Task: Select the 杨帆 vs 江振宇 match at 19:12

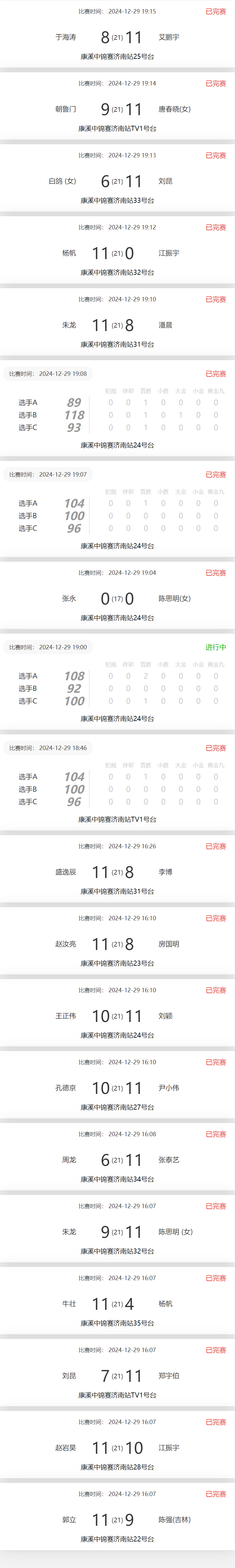Action: point(117,253)
